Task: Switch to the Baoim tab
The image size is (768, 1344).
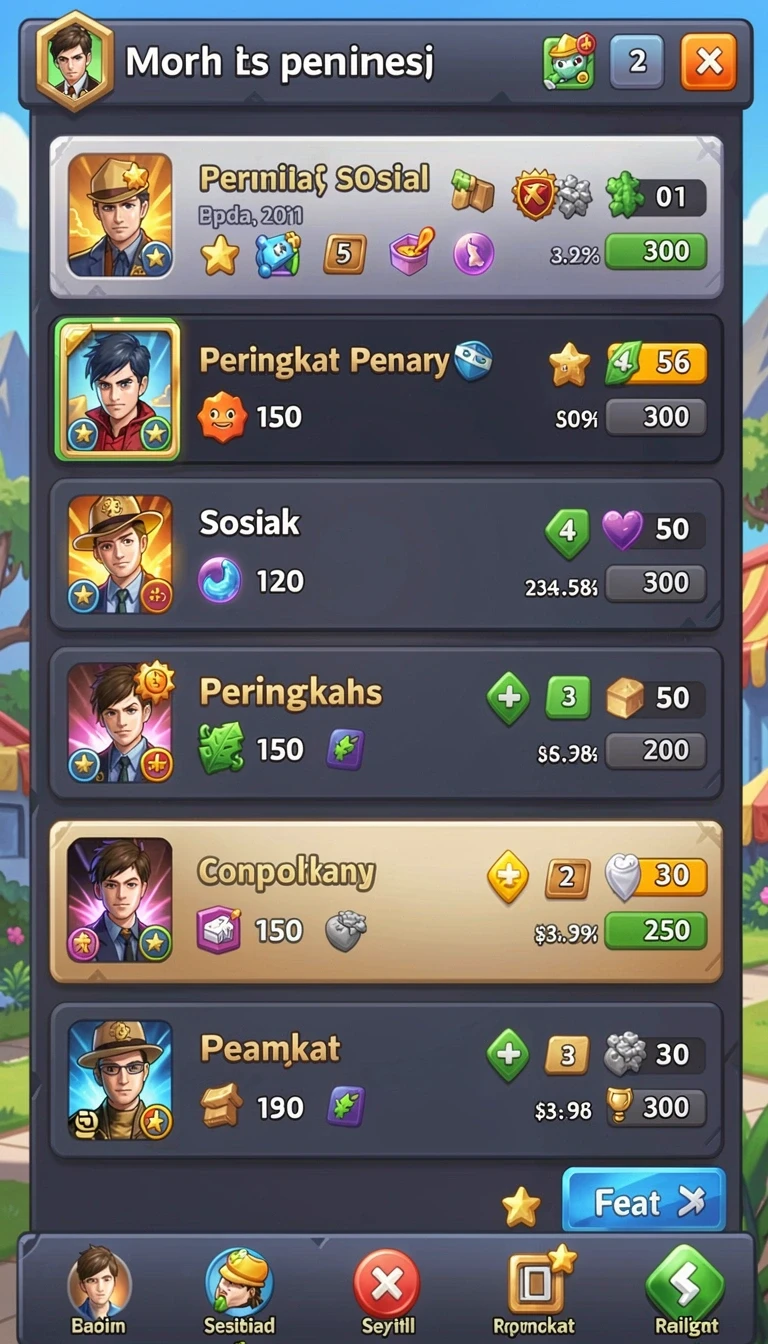Action: coord(99,1290)
